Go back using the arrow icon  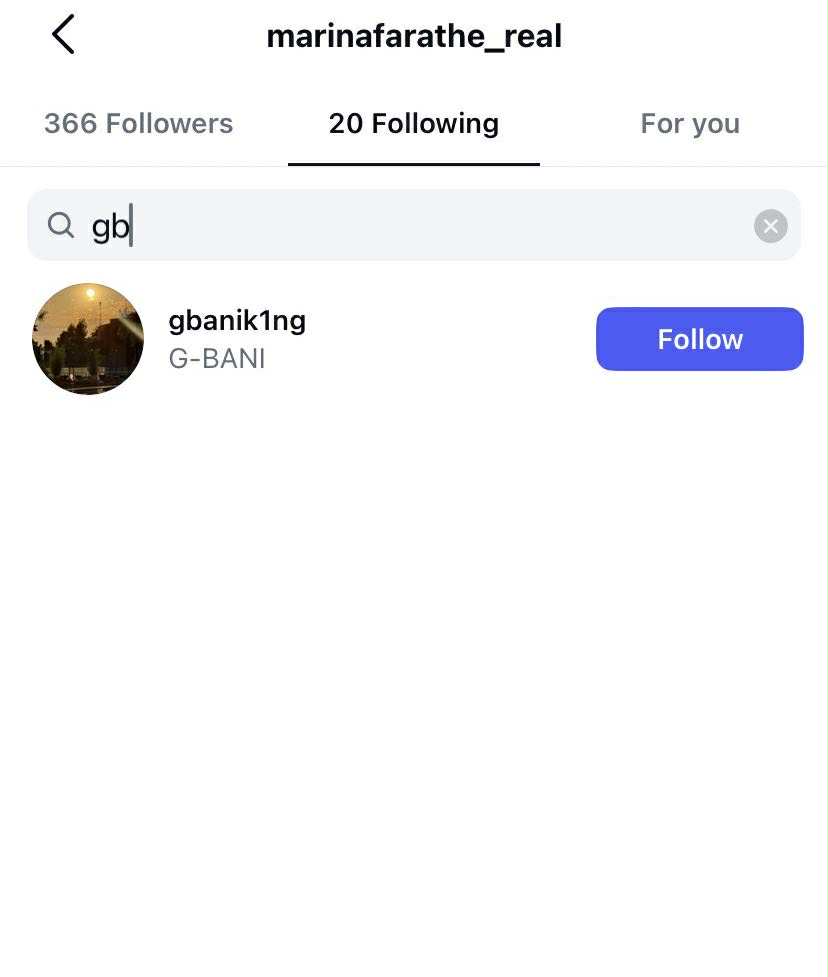[x=63, y=35]
